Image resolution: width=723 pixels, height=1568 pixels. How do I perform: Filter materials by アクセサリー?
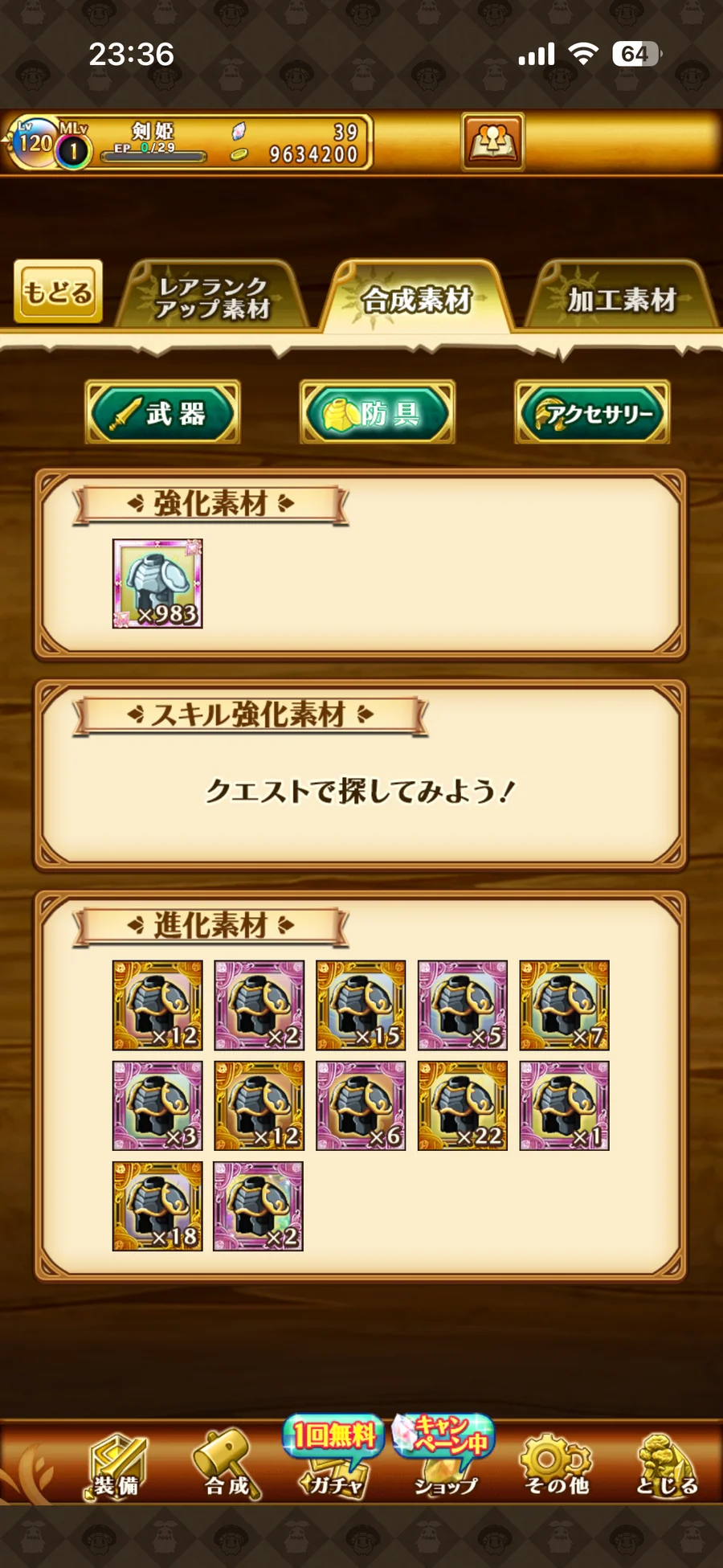pos(592,412)
